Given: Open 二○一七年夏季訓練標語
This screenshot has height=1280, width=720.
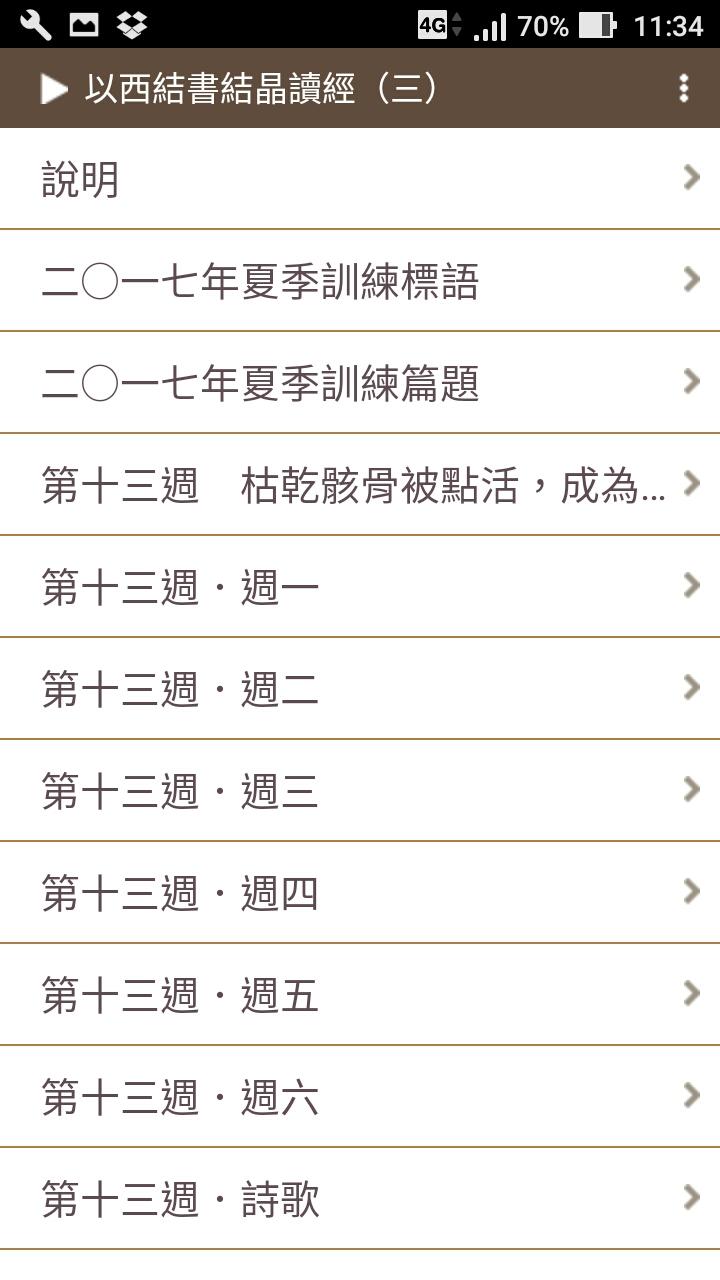Looking at the screenshot, I should 360,281.
